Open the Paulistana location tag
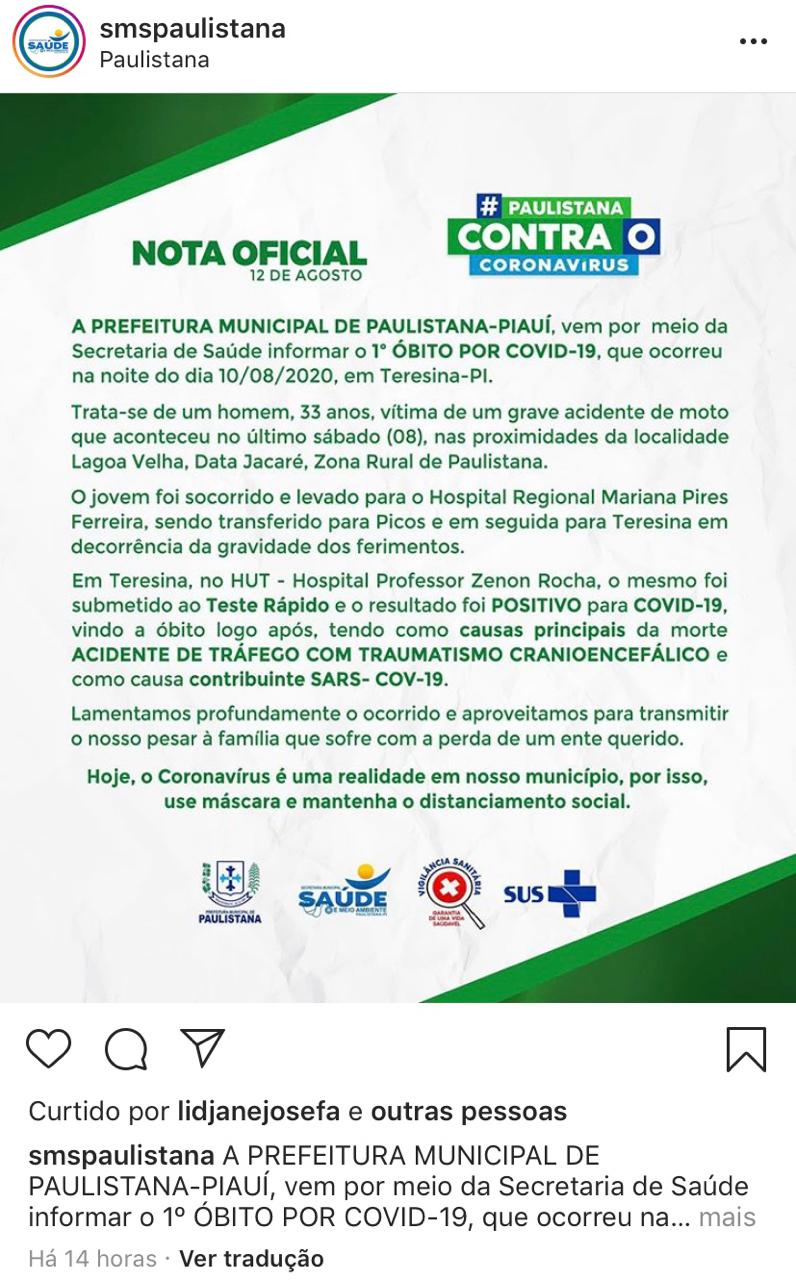 click(154, 60)
